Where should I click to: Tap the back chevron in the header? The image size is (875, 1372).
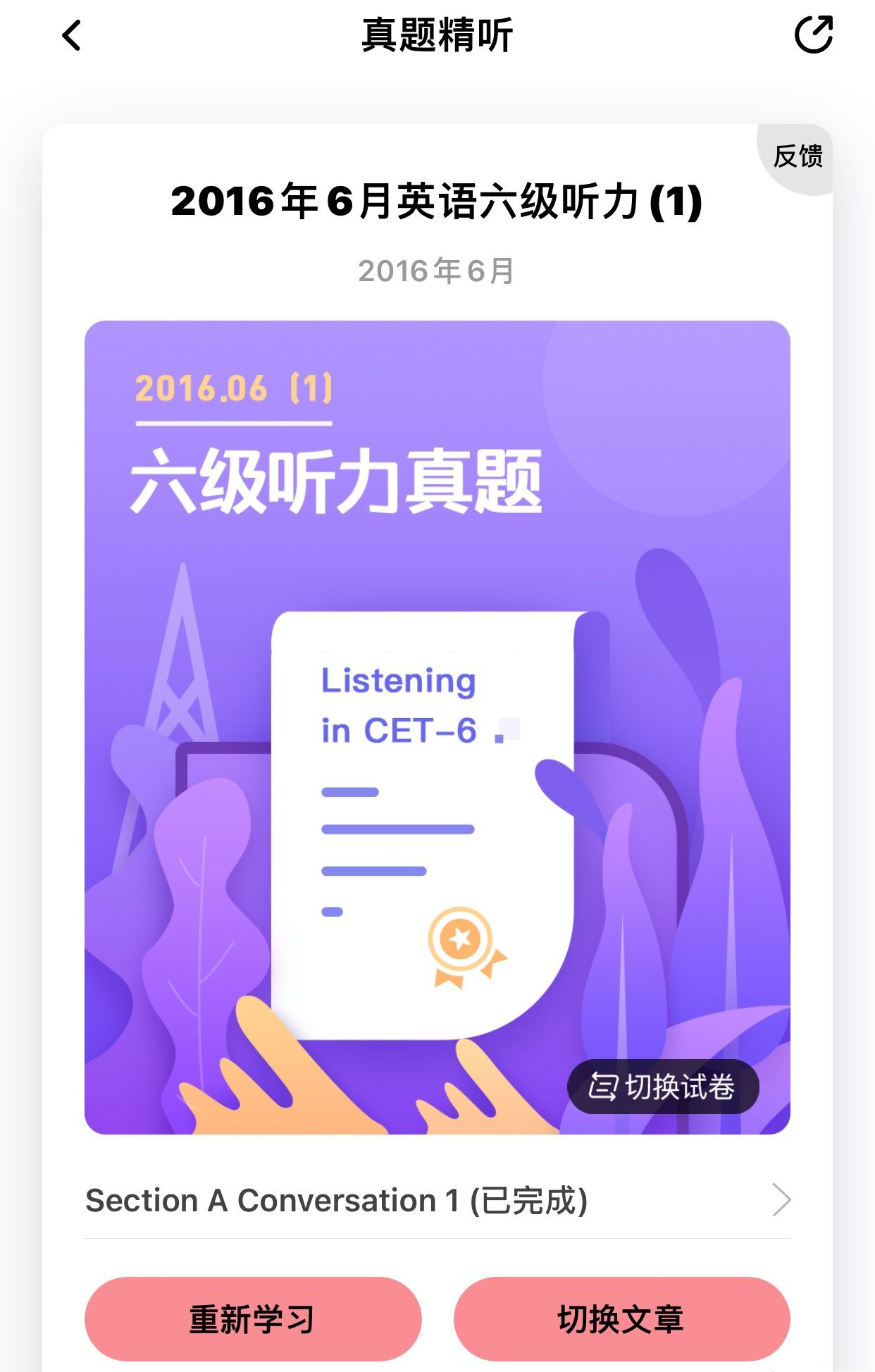[x=70, y=35]
